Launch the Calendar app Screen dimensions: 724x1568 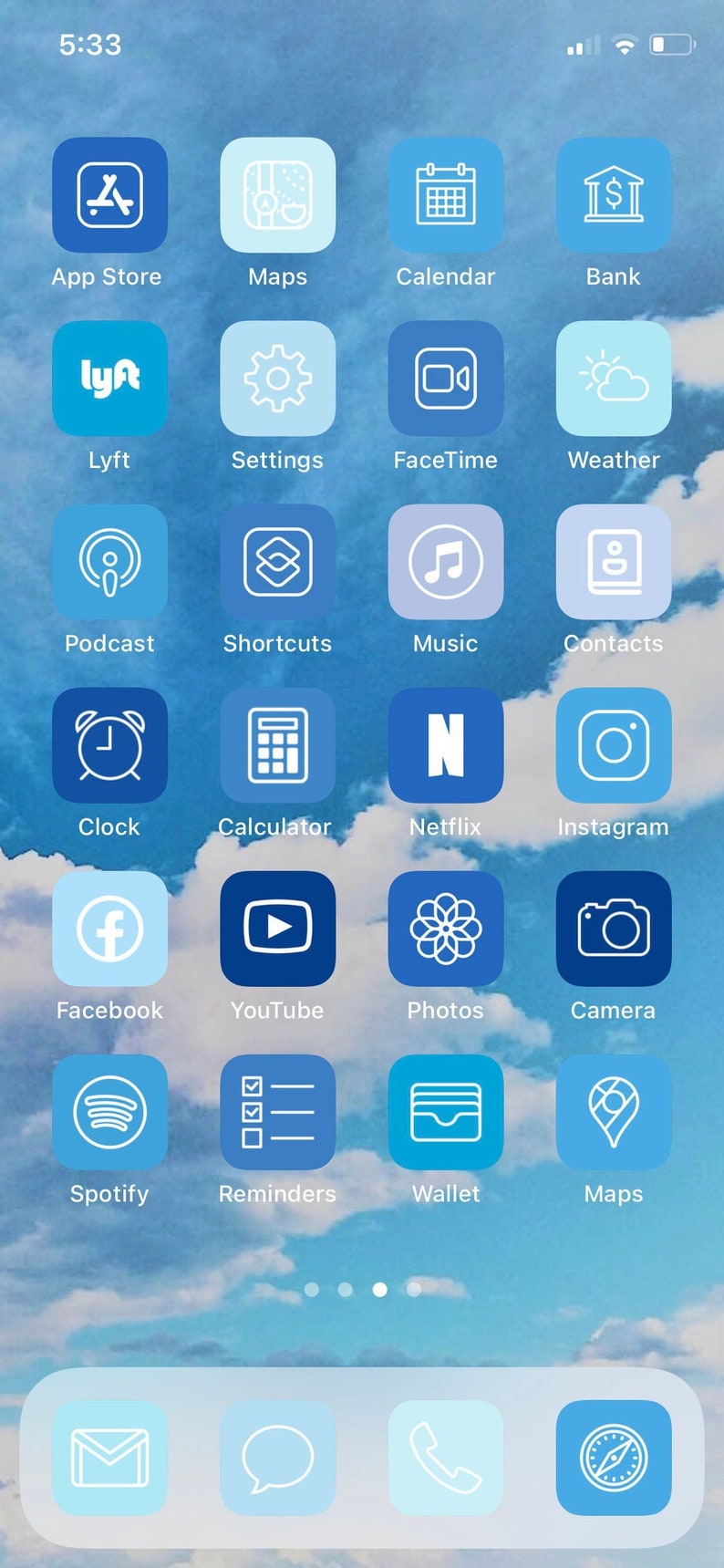coord(446,194)
